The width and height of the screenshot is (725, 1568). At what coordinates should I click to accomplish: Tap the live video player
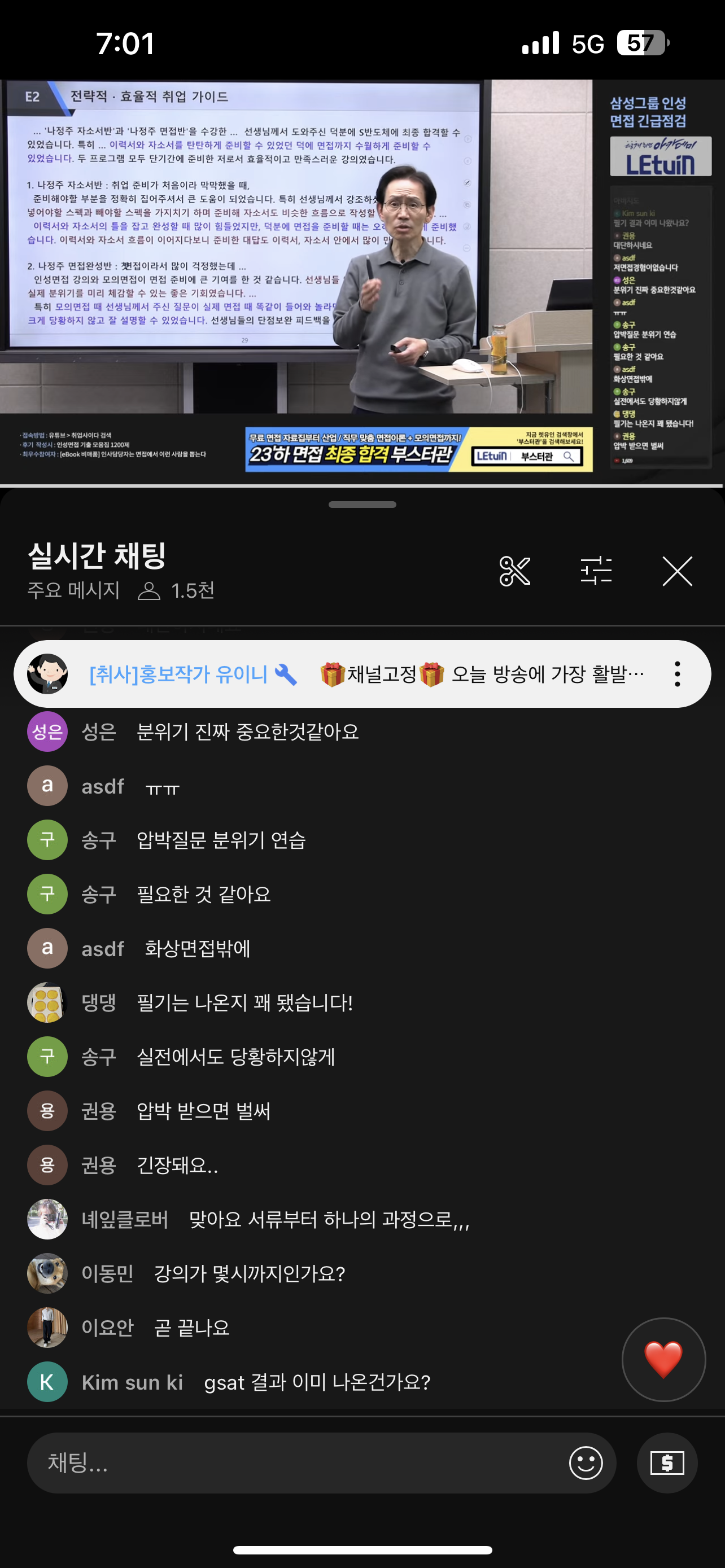(x=362, y=281)
